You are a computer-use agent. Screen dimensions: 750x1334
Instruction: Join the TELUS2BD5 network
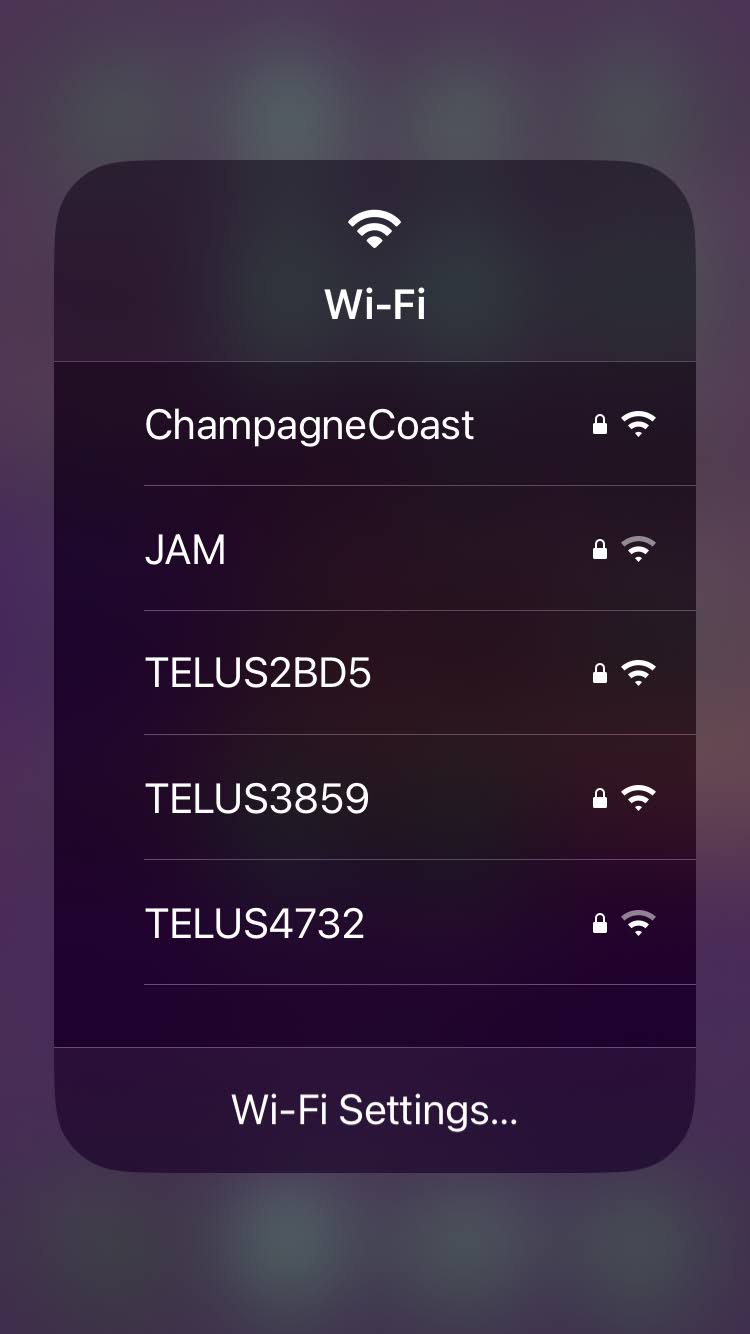pyautogui.click(x=258, y=673)
